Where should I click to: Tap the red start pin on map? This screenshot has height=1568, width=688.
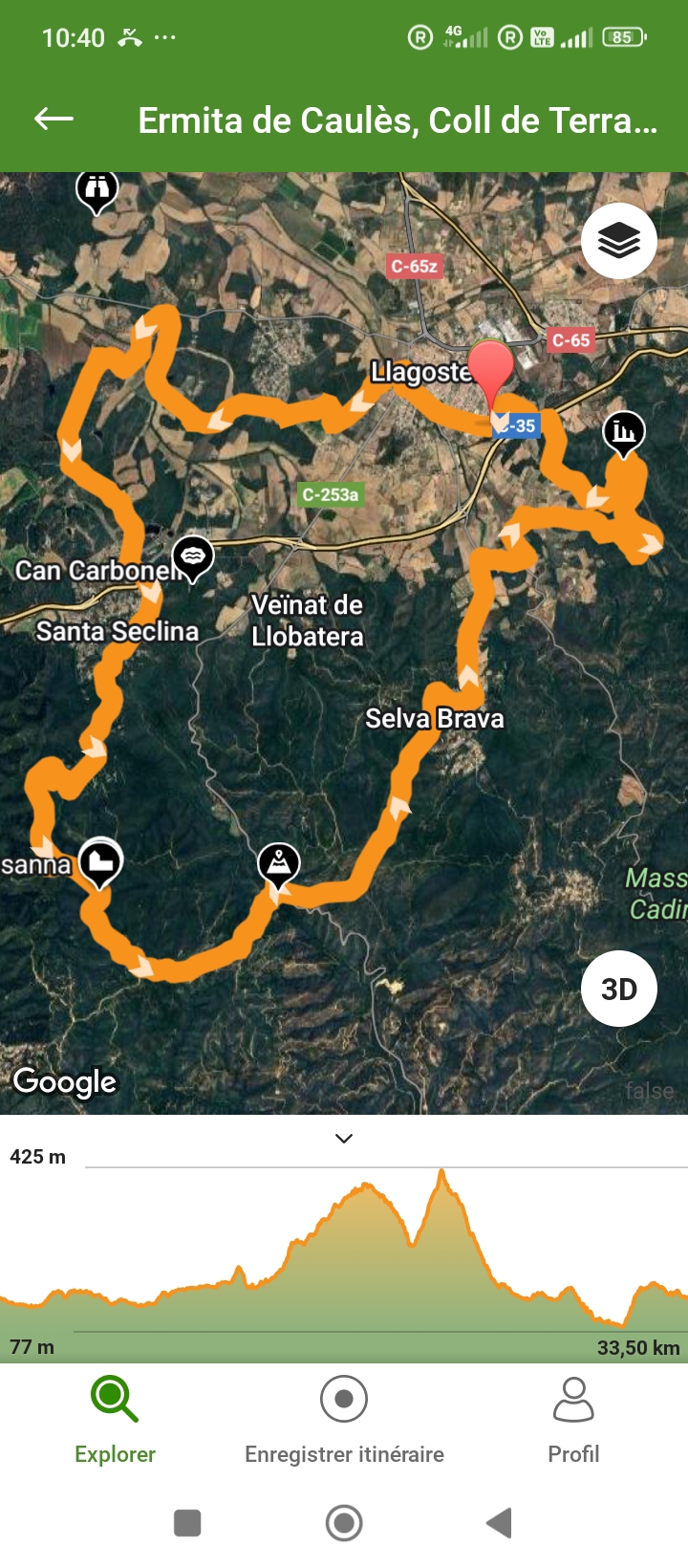point(490,370)
